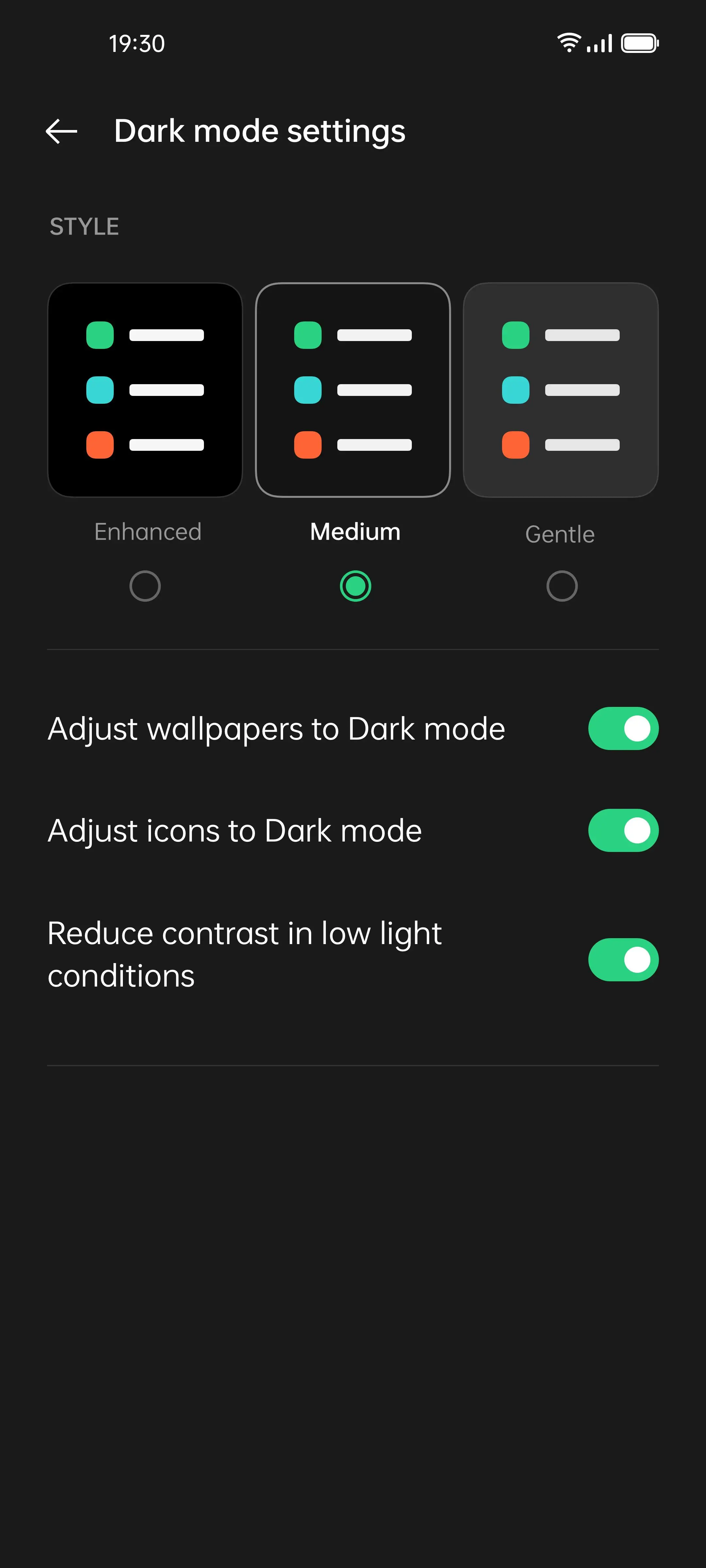
Task: Choose the Medium style preview card
Action: 353,390
